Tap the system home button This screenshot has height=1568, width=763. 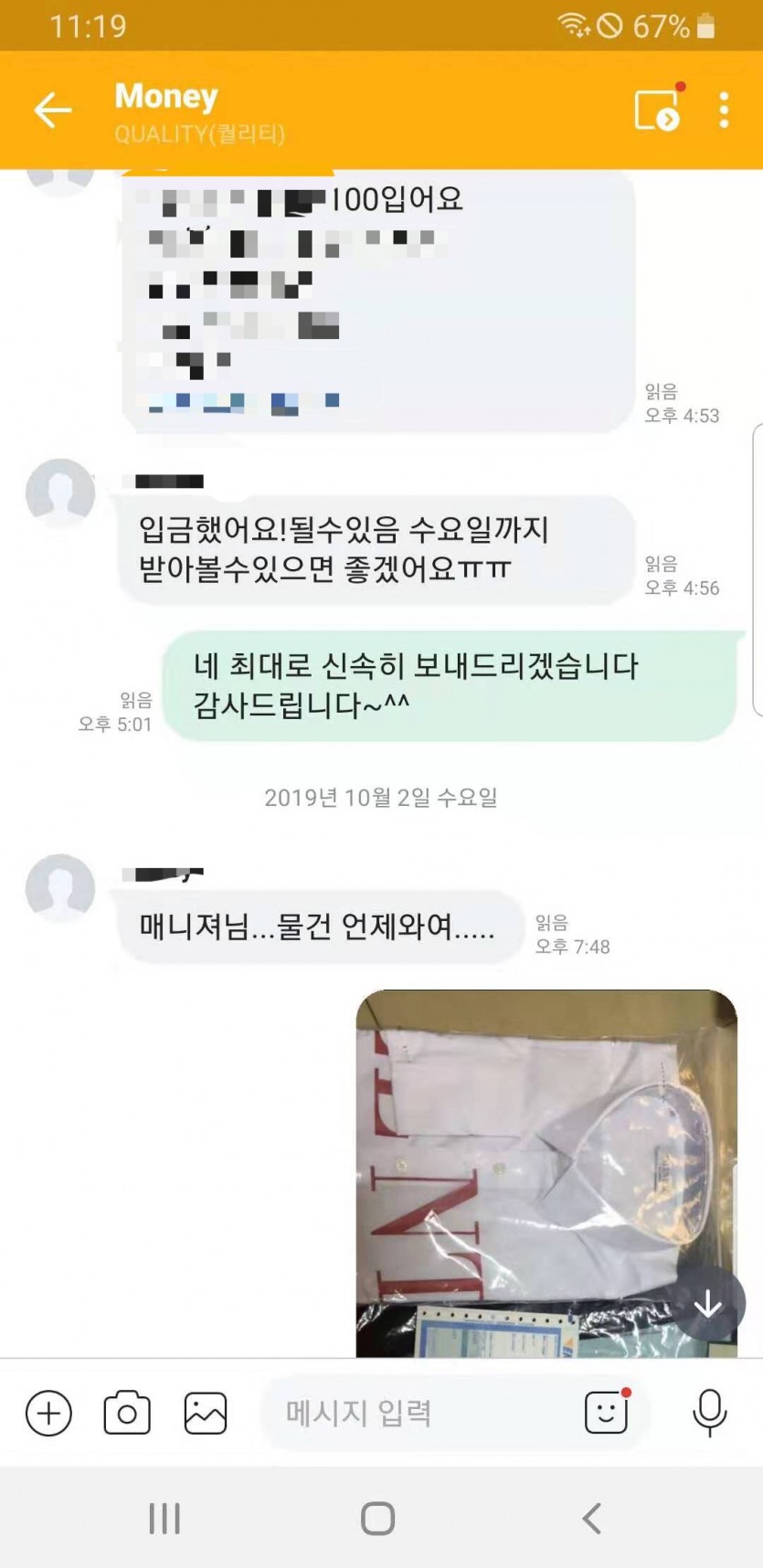[377, 1519]
